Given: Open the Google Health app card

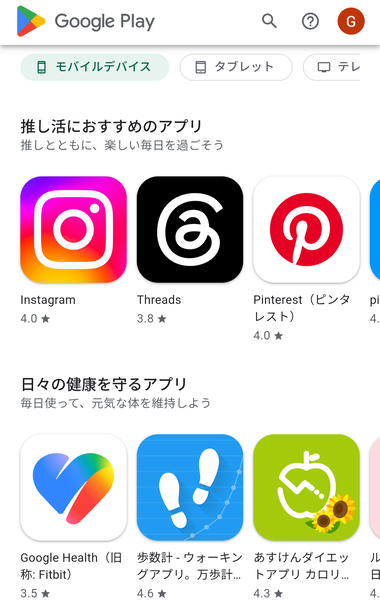Looking at the screenshot, I should tap(73, 516).
